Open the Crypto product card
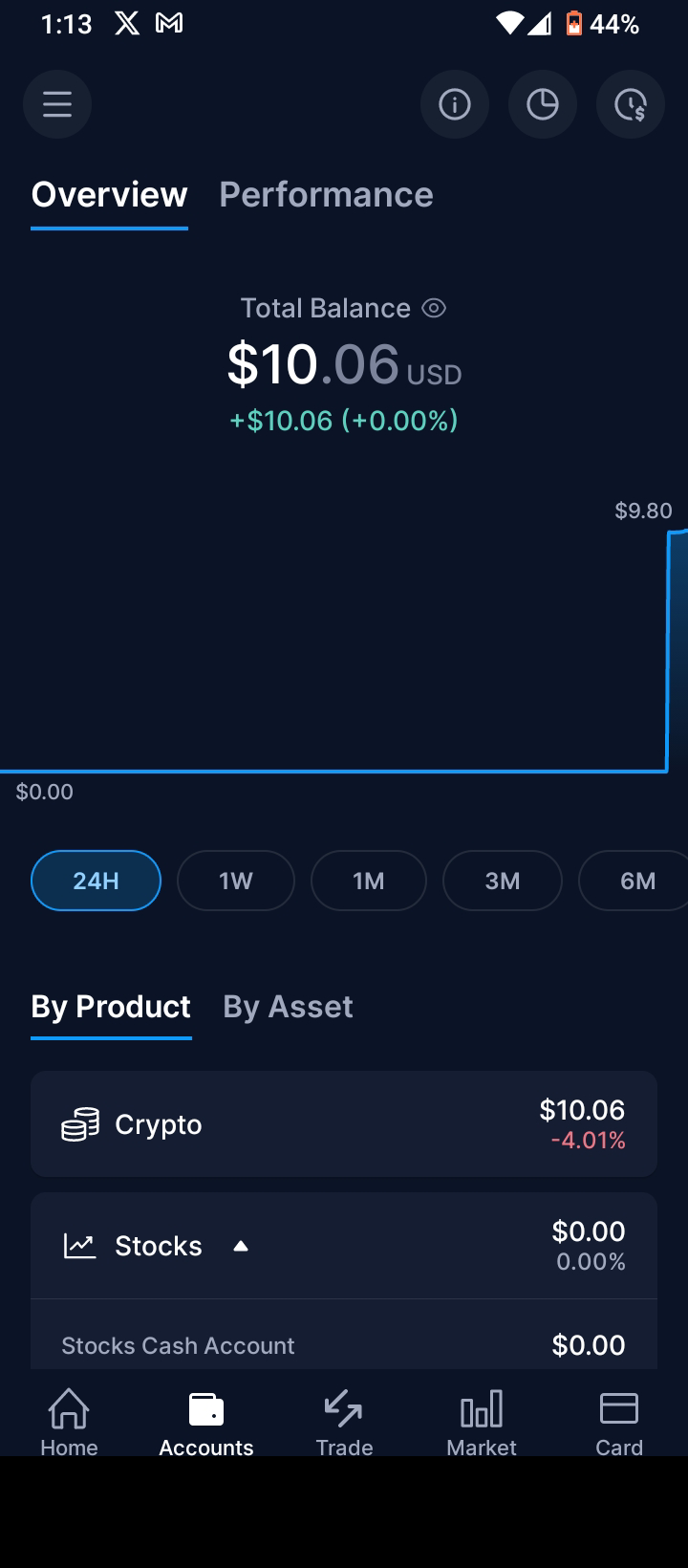 pyautogui.click(x=344, y=1124)
